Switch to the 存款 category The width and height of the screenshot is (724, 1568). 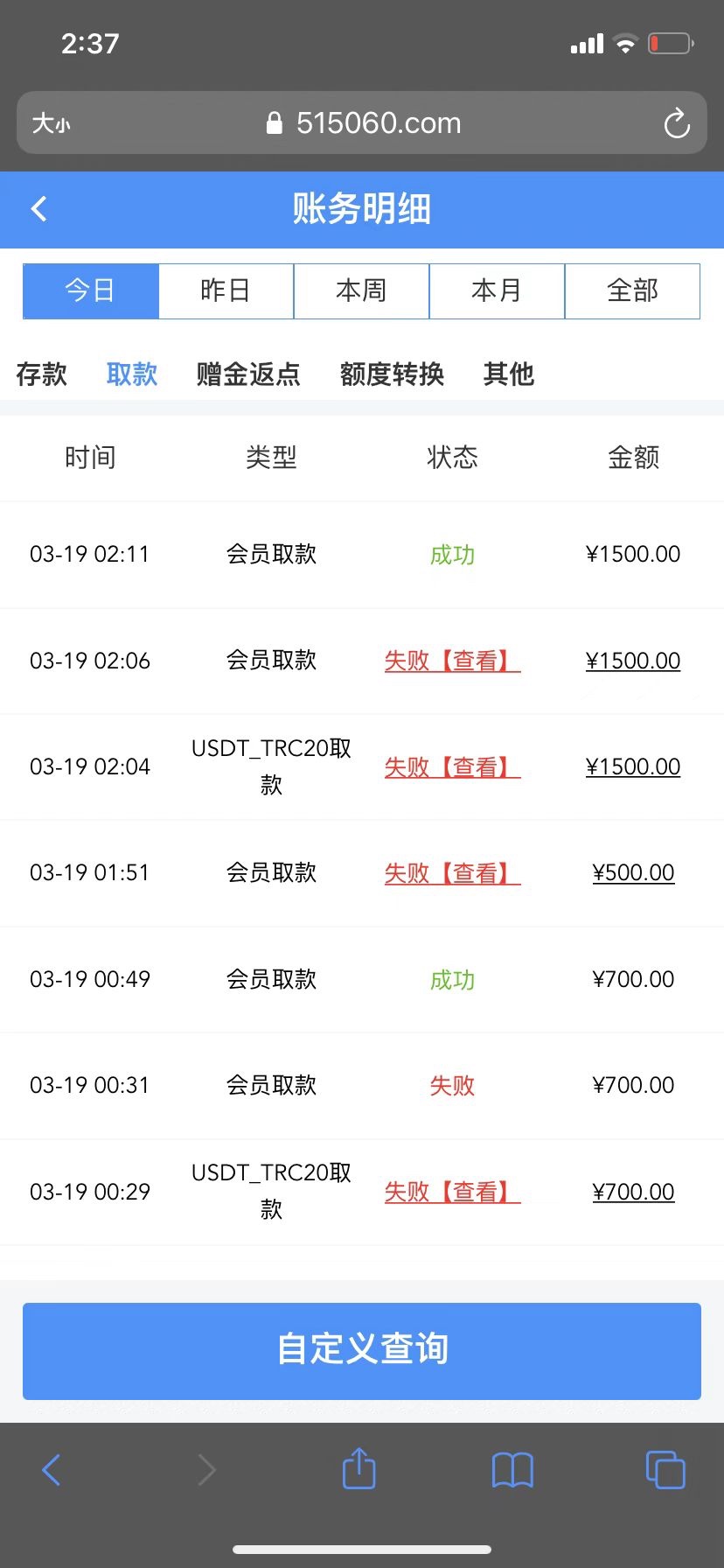pyautogui.click(x=41, y=374)
